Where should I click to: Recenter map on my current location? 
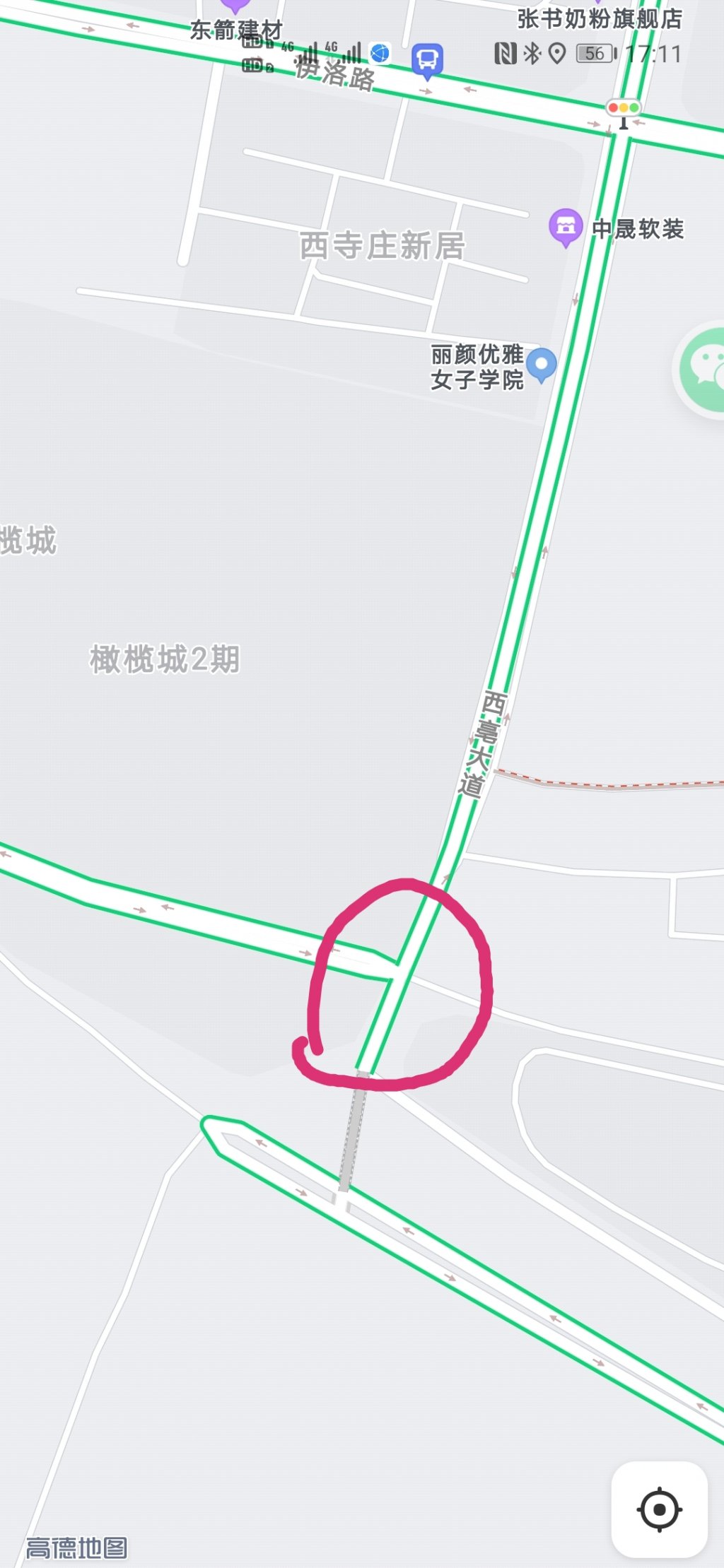[x=659, y=1509]
